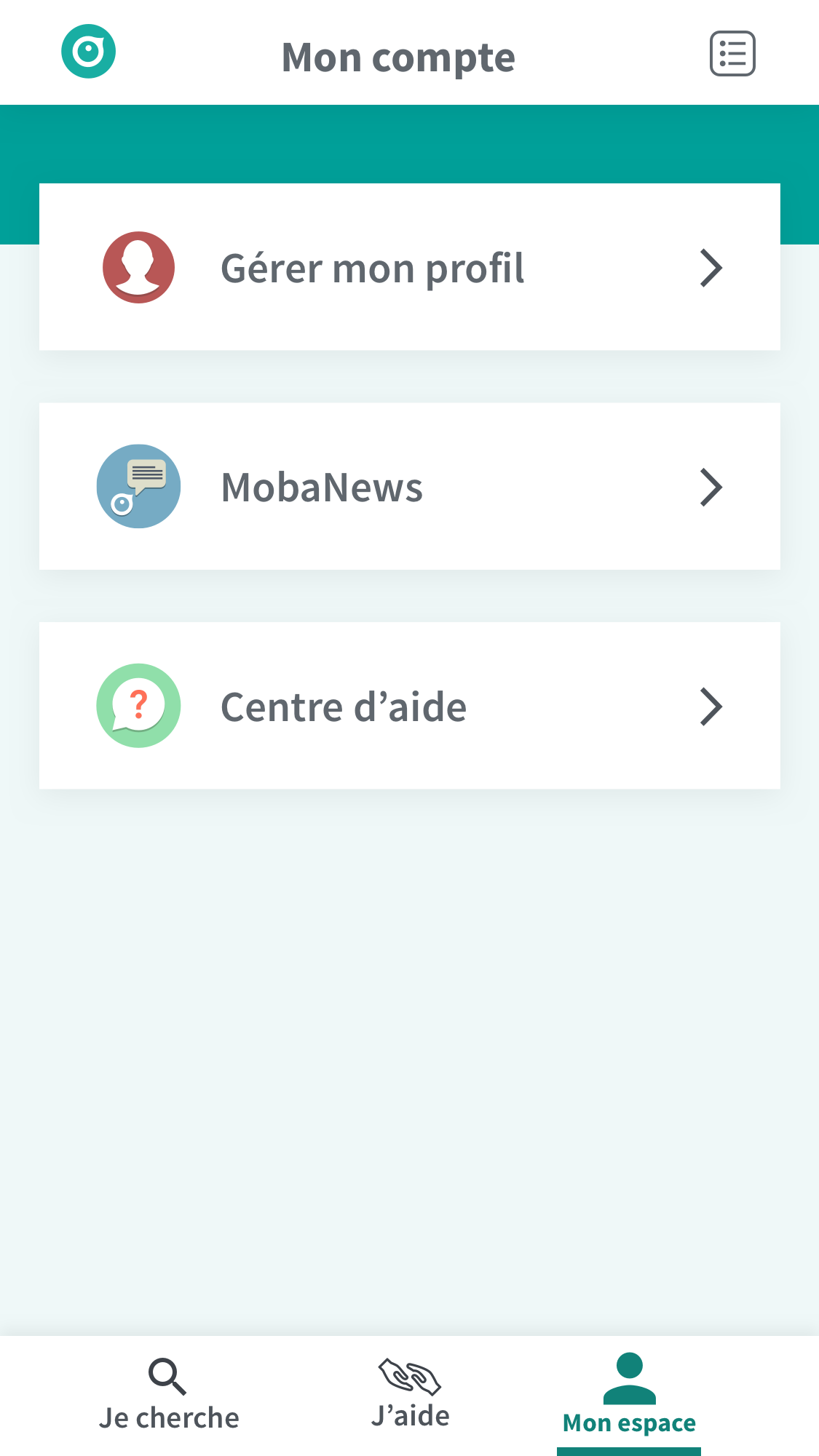Switch to the Je cherche tab

pyautogui.click(x=169, y=1395)
